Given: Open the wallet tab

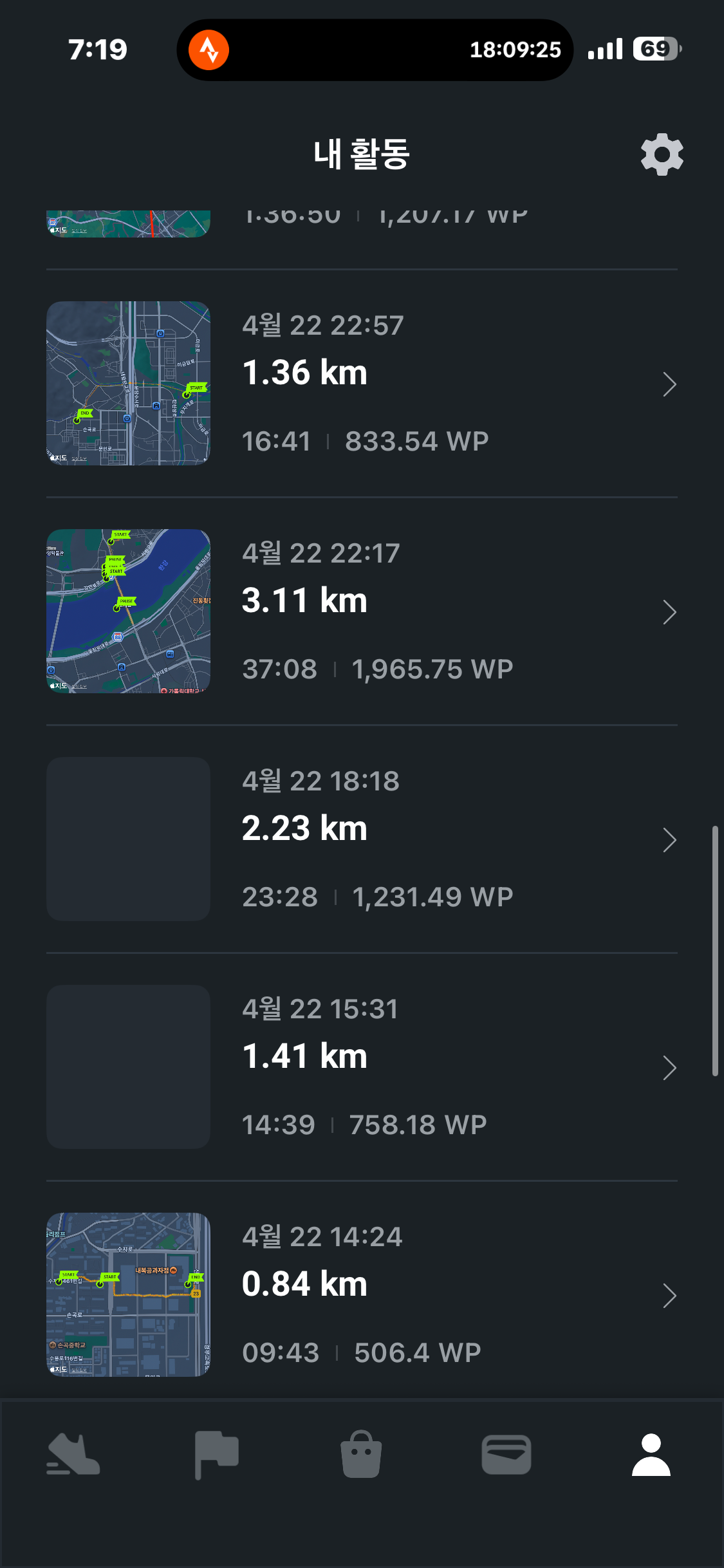Looking at the screenshot, I should [506, 1455].
